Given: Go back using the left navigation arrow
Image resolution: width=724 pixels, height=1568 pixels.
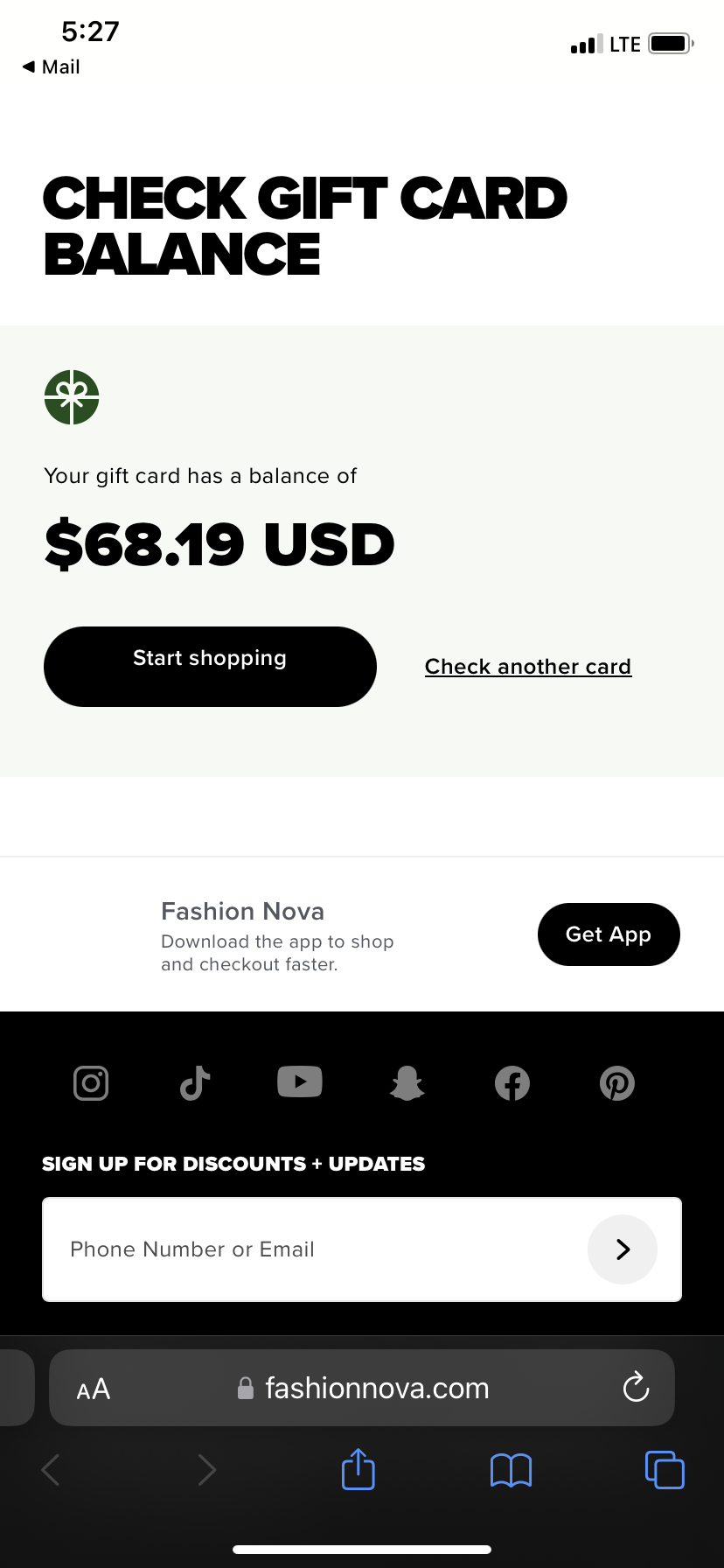Looking at the screenshot, I should (50, 1469).
